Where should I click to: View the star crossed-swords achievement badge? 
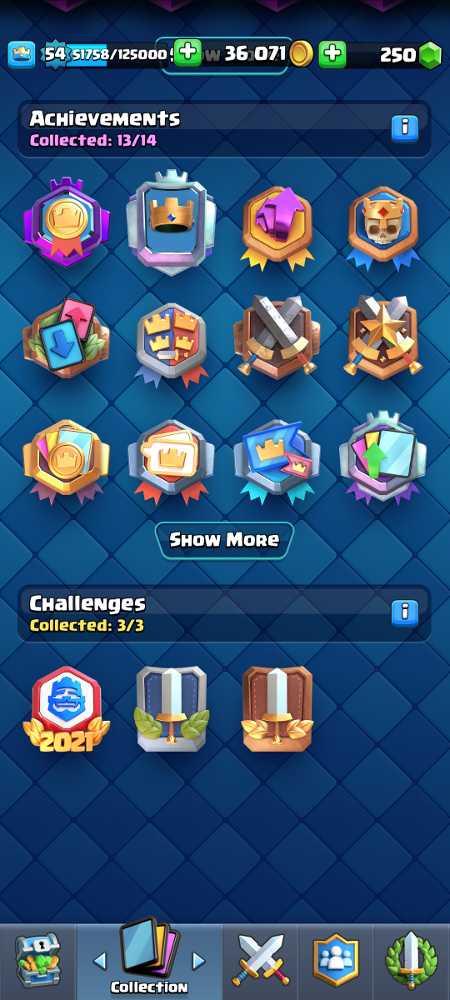(383, 337)
